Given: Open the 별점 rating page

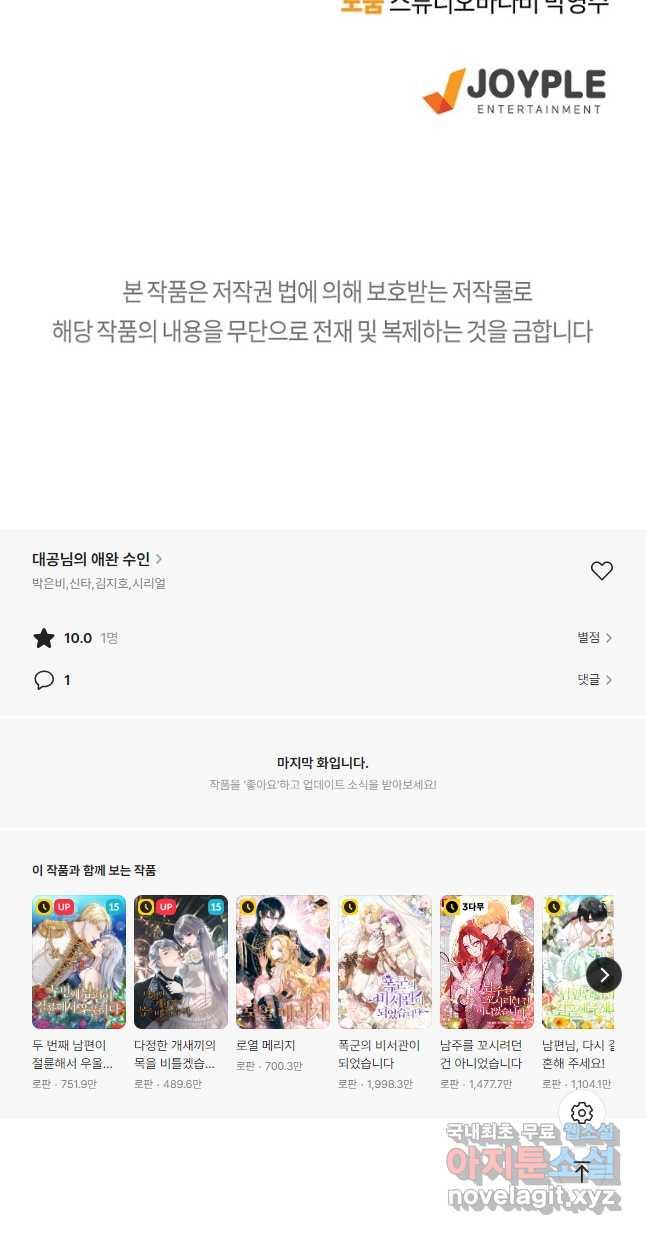Looking at the screenshot, I should click(594, 638).
